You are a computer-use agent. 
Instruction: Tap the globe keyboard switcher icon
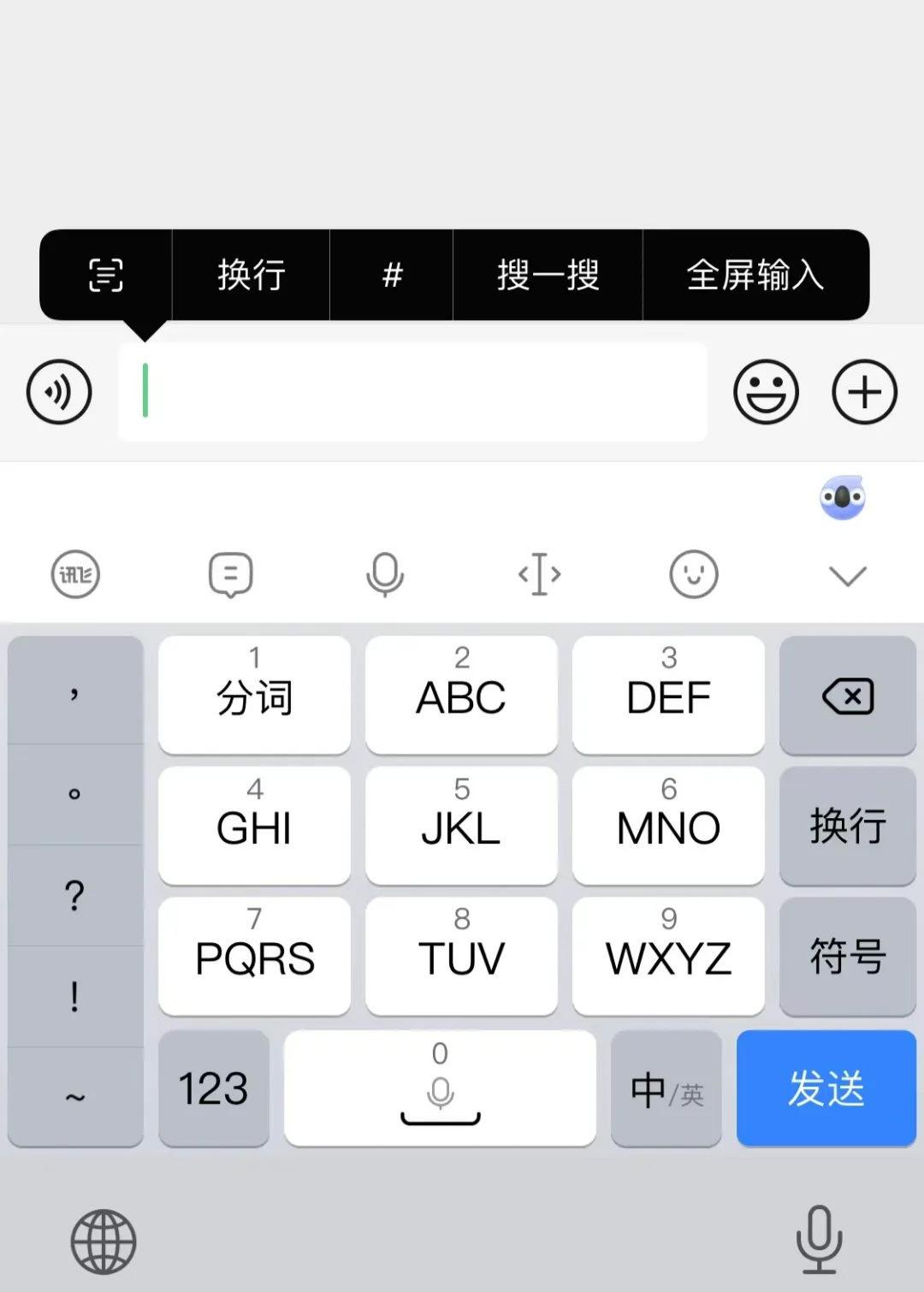pyautogui.click(x=102, y=1240)
